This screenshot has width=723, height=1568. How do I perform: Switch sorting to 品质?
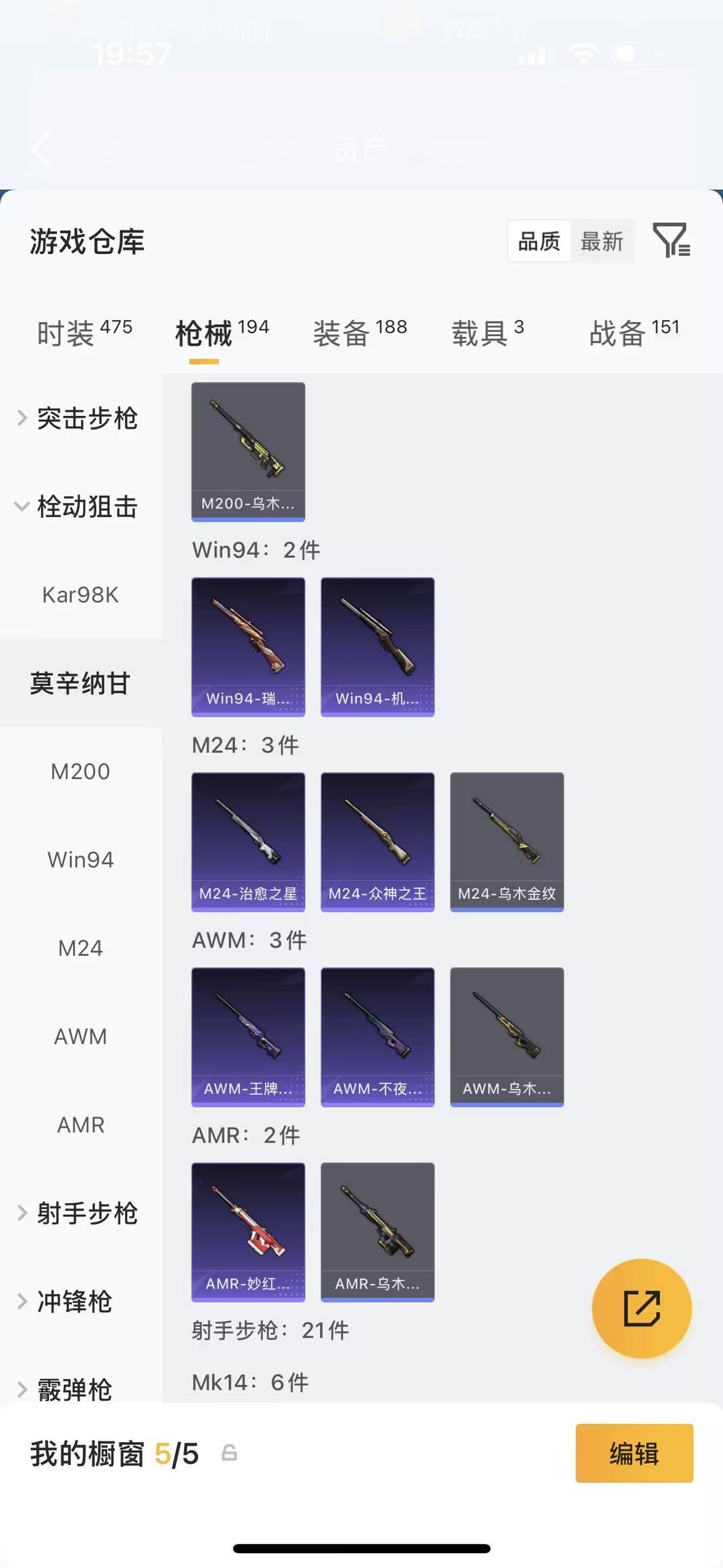tap(539, 241)
